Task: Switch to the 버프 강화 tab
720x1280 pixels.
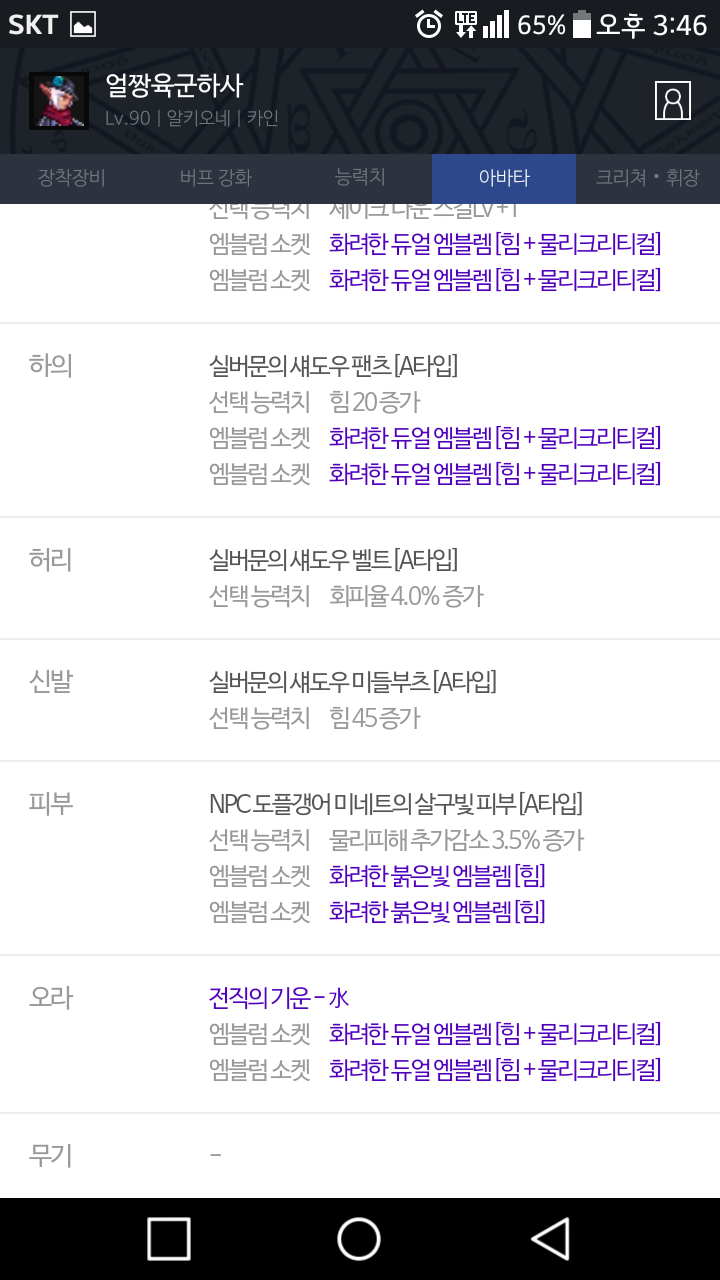Action: [215, 179]
